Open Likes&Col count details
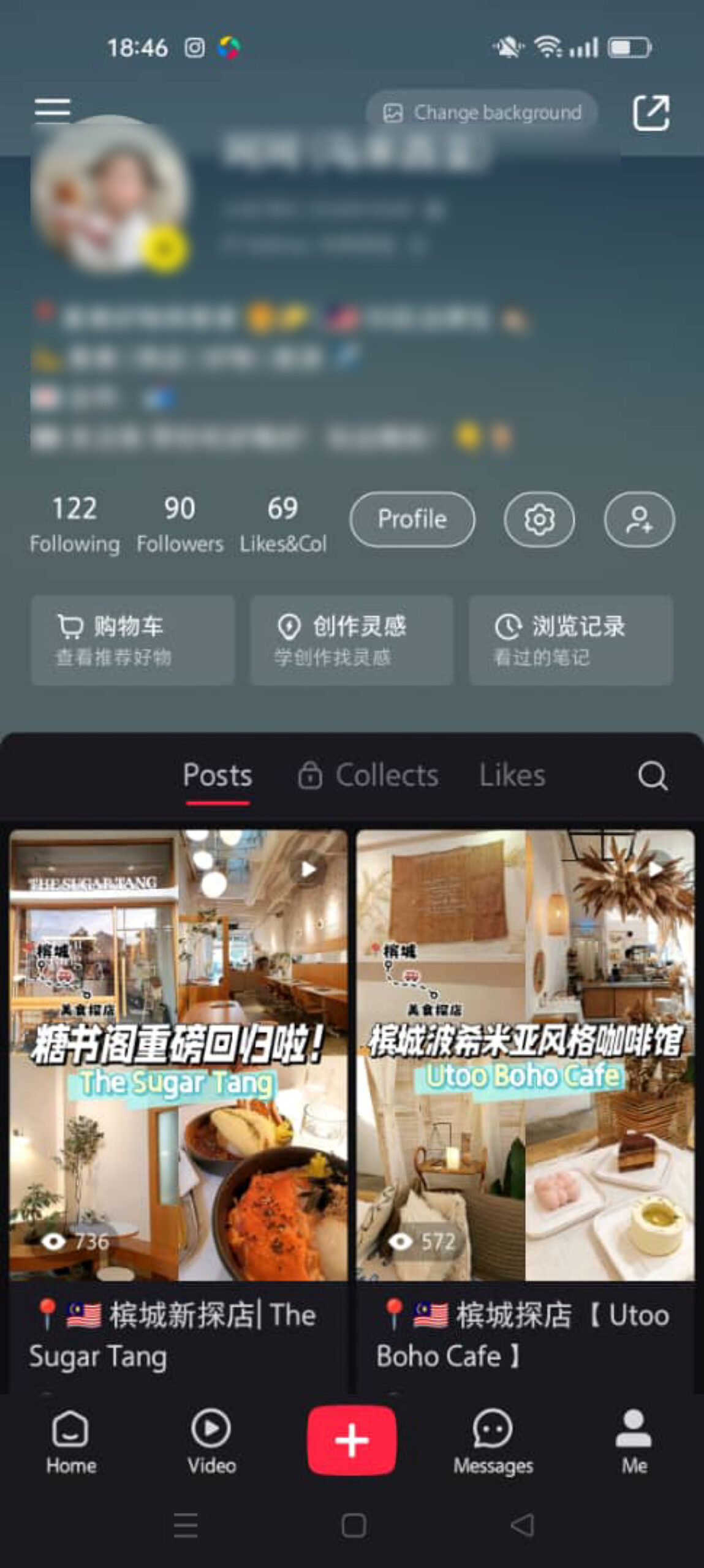 [282, 525]
